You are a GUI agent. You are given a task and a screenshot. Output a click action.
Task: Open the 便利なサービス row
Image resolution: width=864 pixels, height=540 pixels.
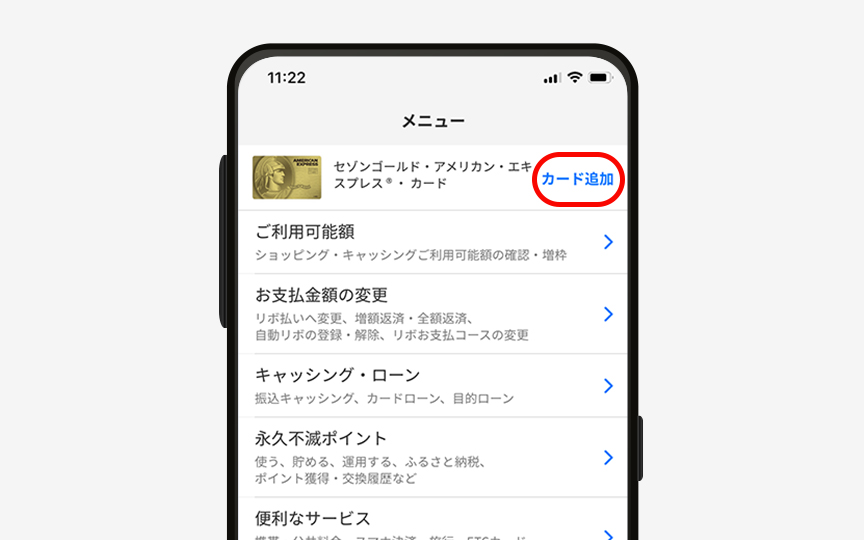[x=432, y=522]
